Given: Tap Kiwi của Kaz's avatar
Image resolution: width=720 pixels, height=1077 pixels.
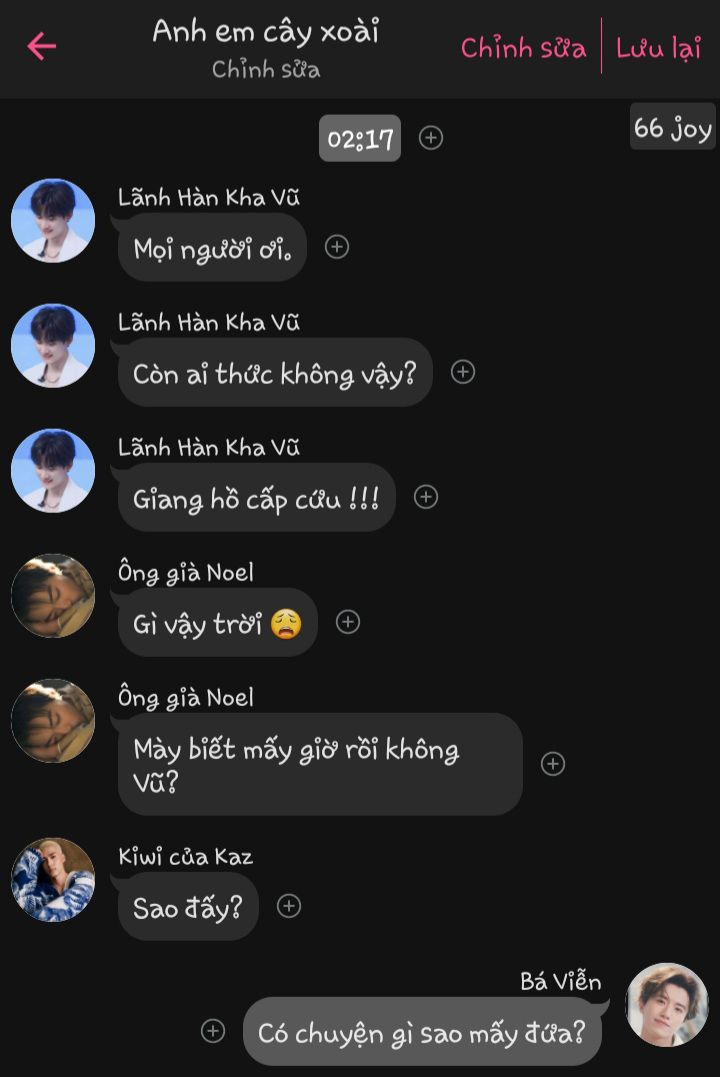Looking at the screenshot, I should click(x=53, y=880).
